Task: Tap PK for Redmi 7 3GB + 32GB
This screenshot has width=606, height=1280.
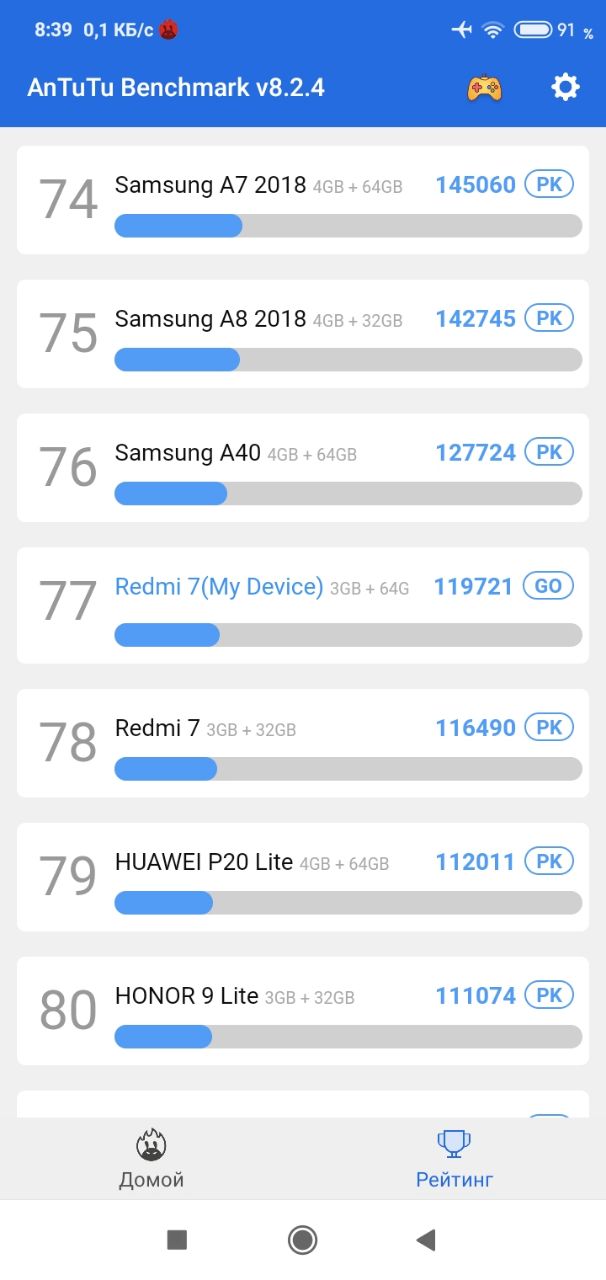Action: [x=549, y=727]
